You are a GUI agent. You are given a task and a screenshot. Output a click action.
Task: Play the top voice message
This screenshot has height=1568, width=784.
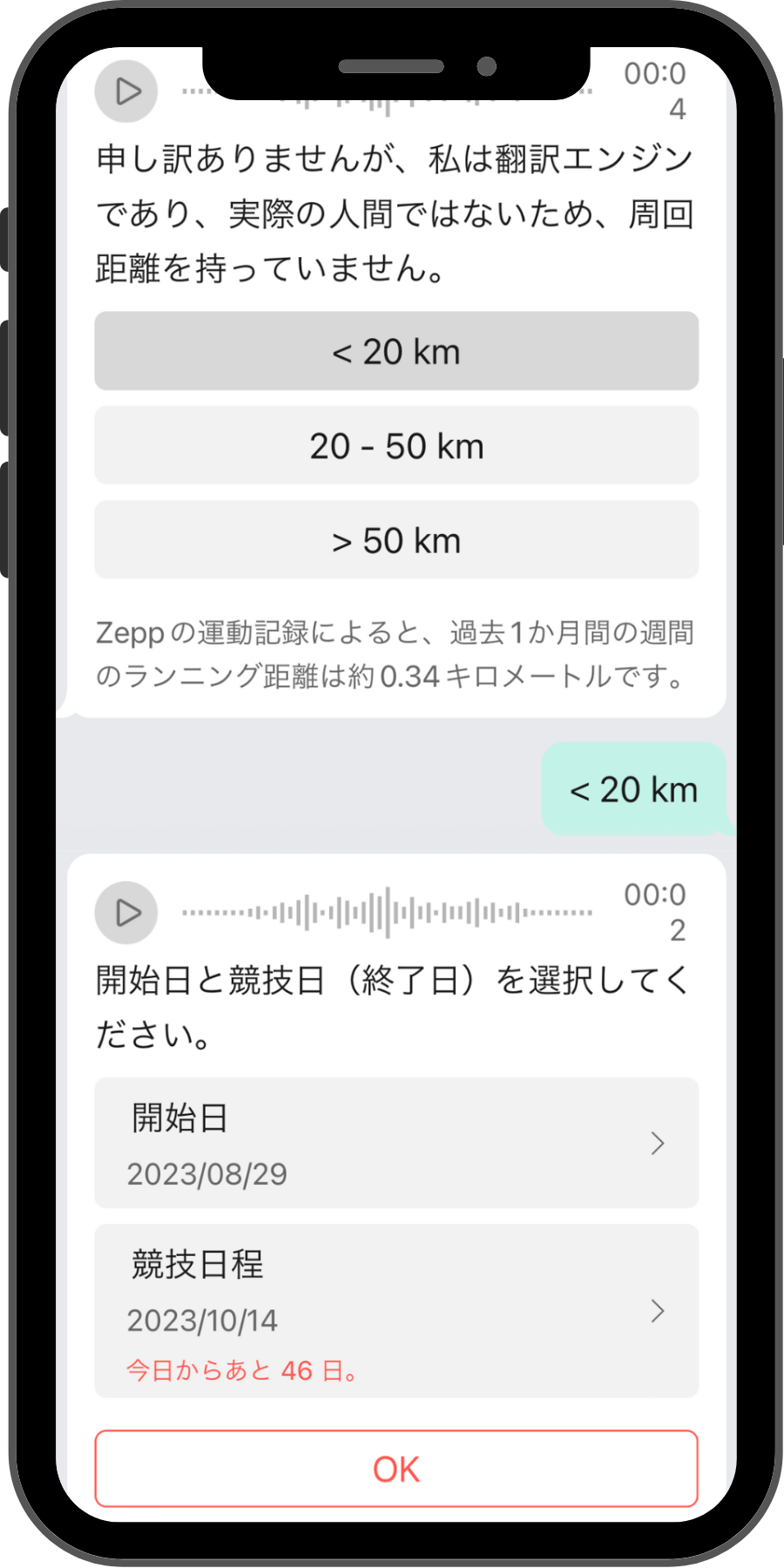[126, 91]
